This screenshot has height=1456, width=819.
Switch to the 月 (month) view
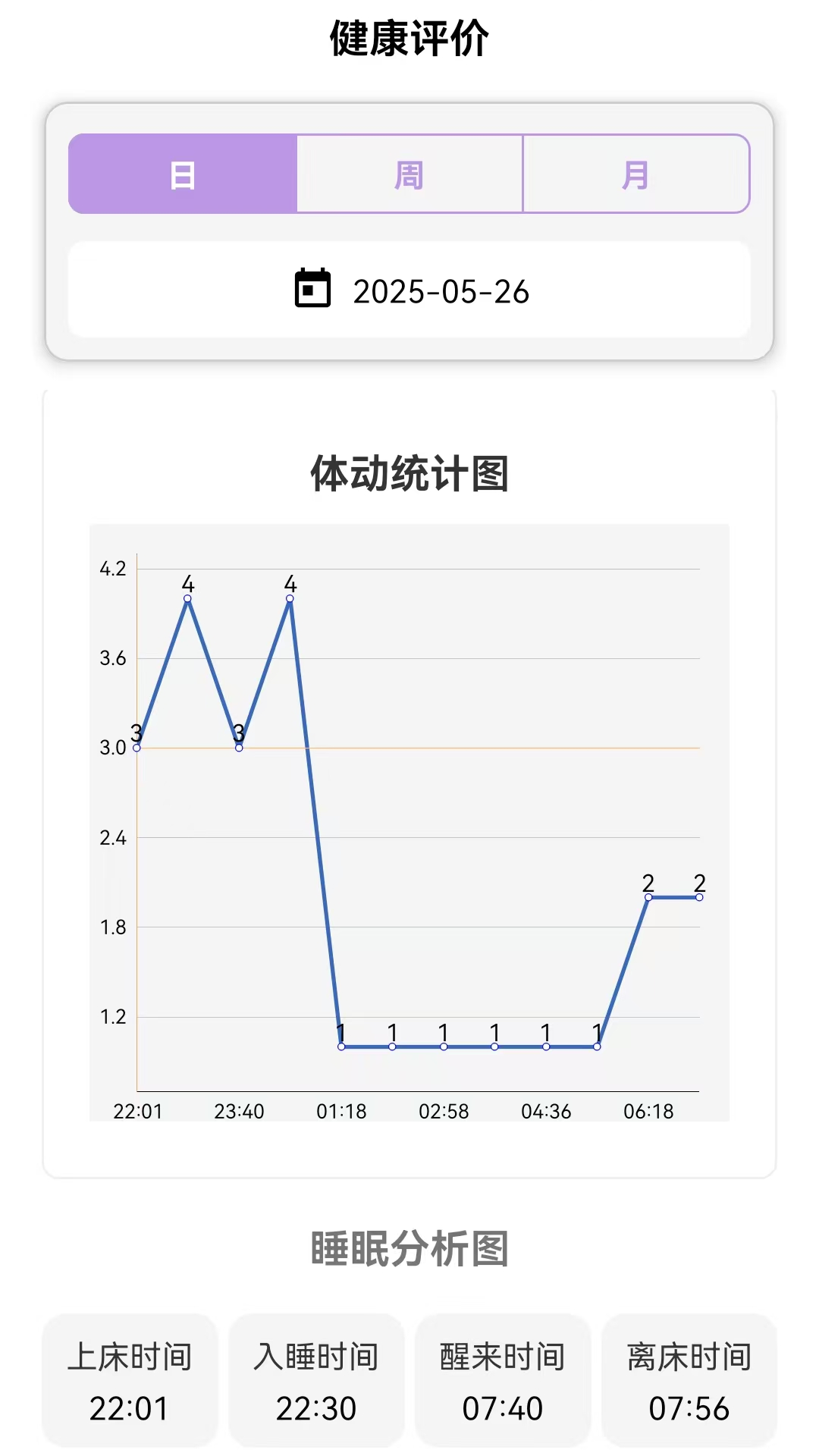[x=637, y=173]
